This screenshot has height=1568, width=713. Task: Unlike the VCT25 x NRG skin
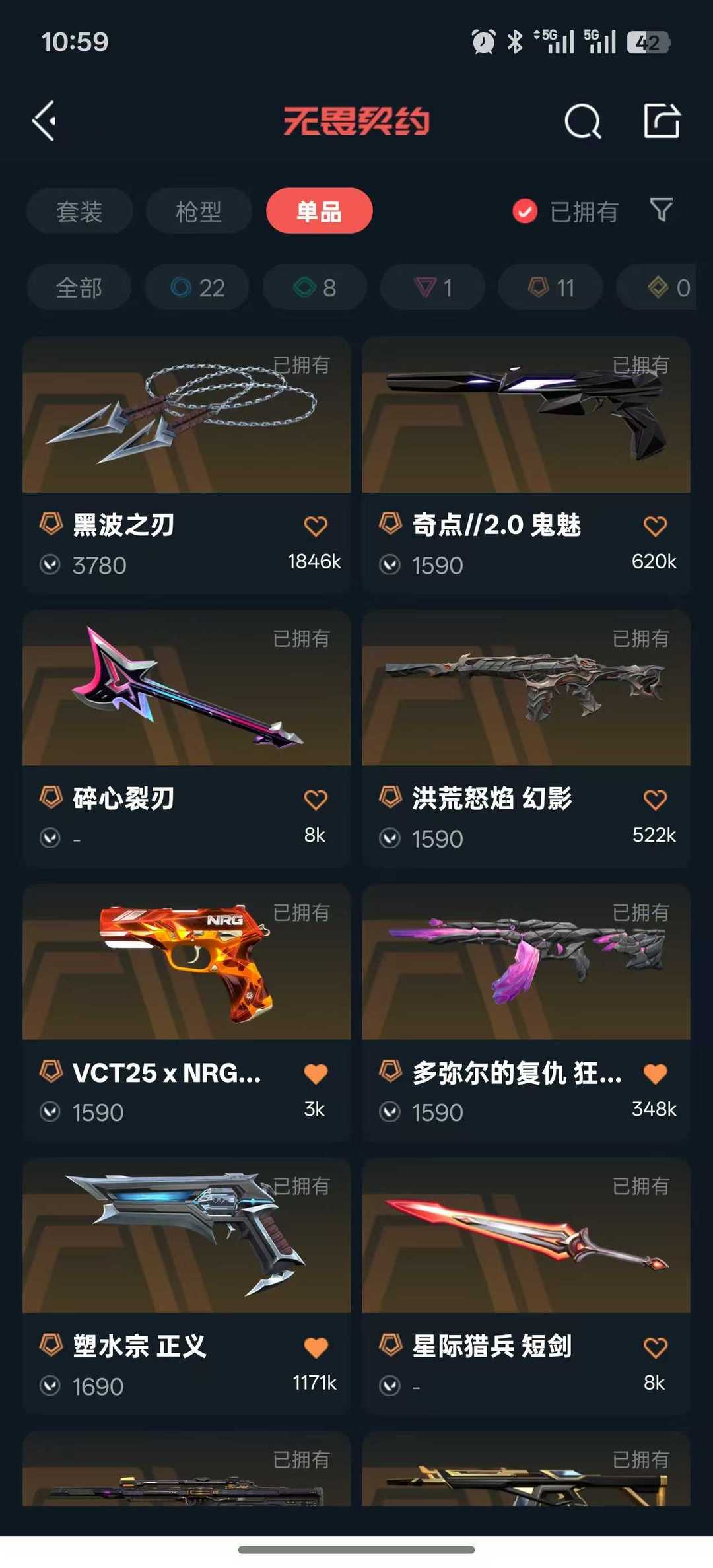coord(316,1074)
